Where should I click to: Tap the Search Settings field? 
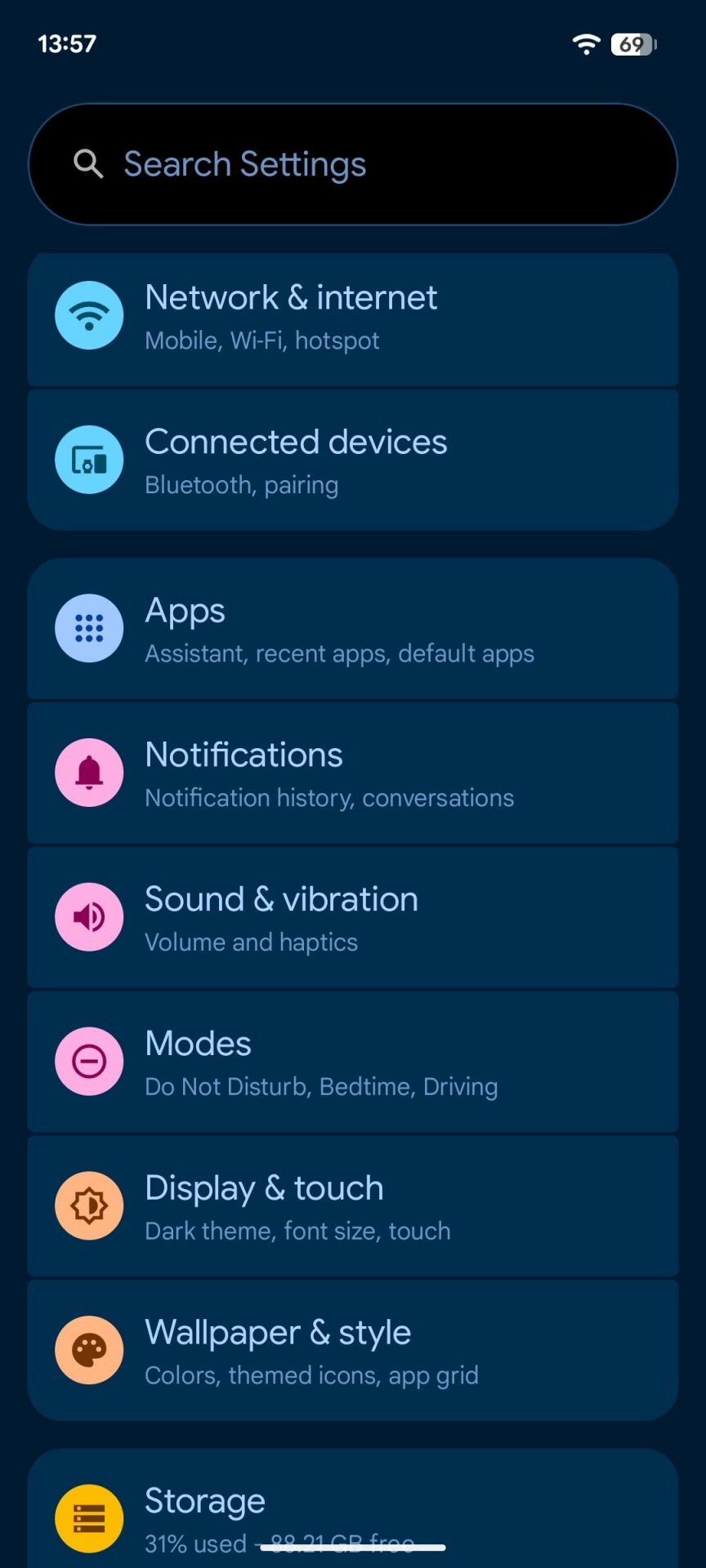pyautogui.click(x=353, y=164)
